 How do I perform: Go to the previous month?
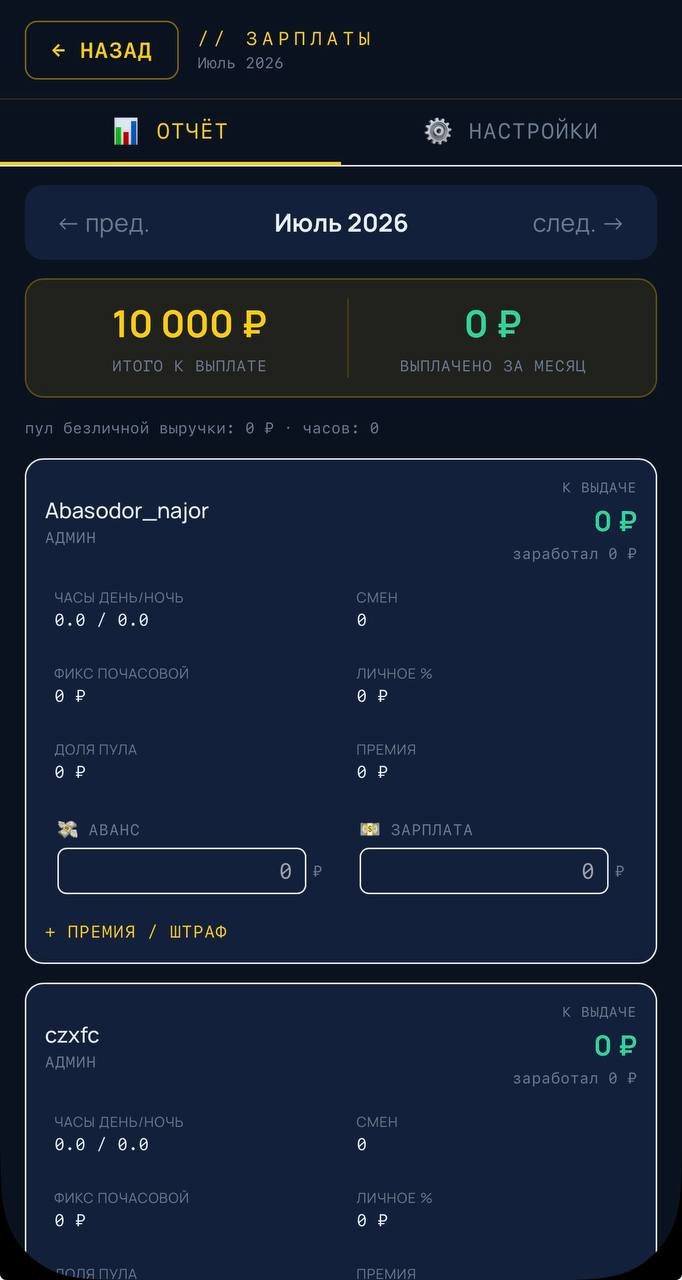pos(104,223)
